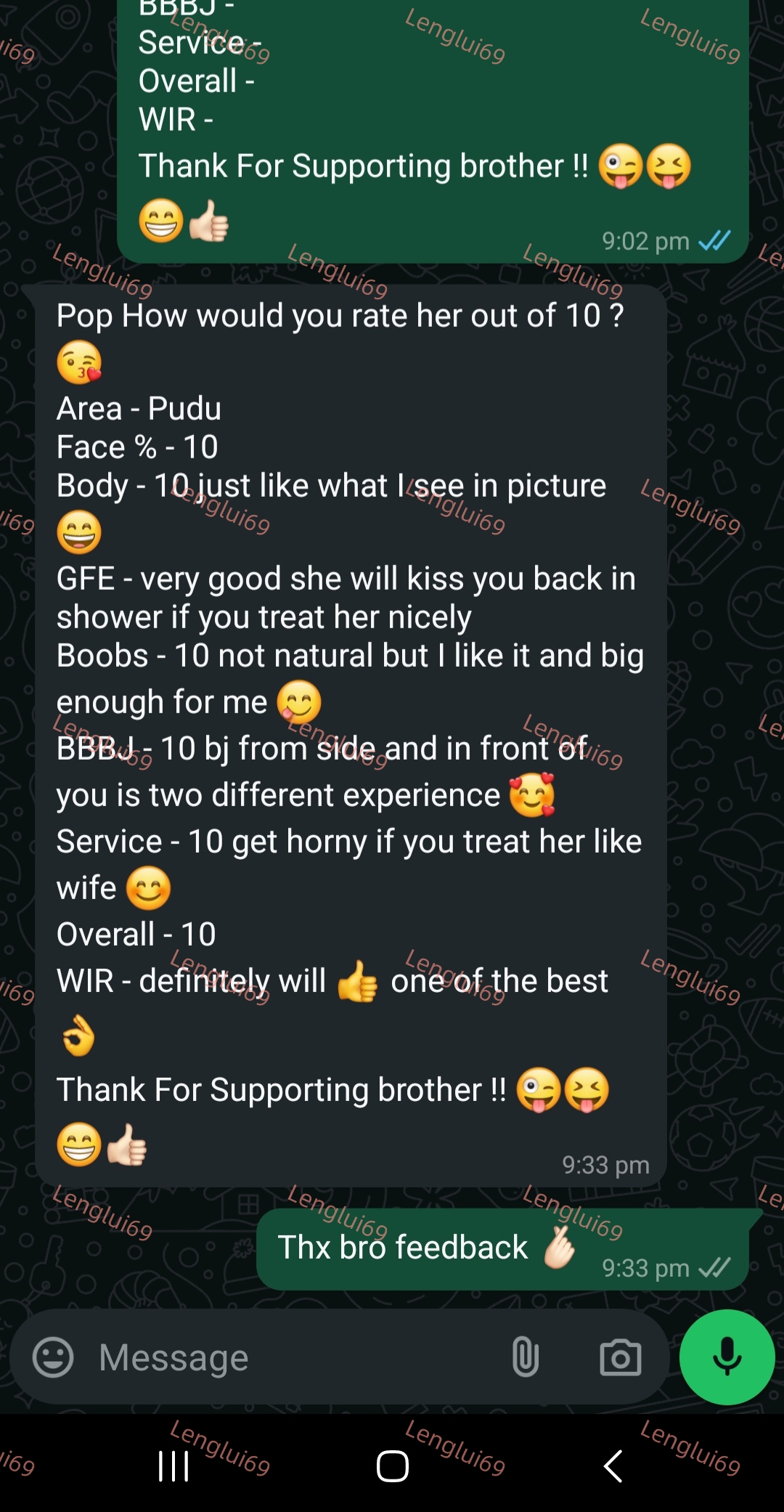This screenshot has width=784, height=1512.
Task: Open the emoji picker
Action: coord(53,1357)
